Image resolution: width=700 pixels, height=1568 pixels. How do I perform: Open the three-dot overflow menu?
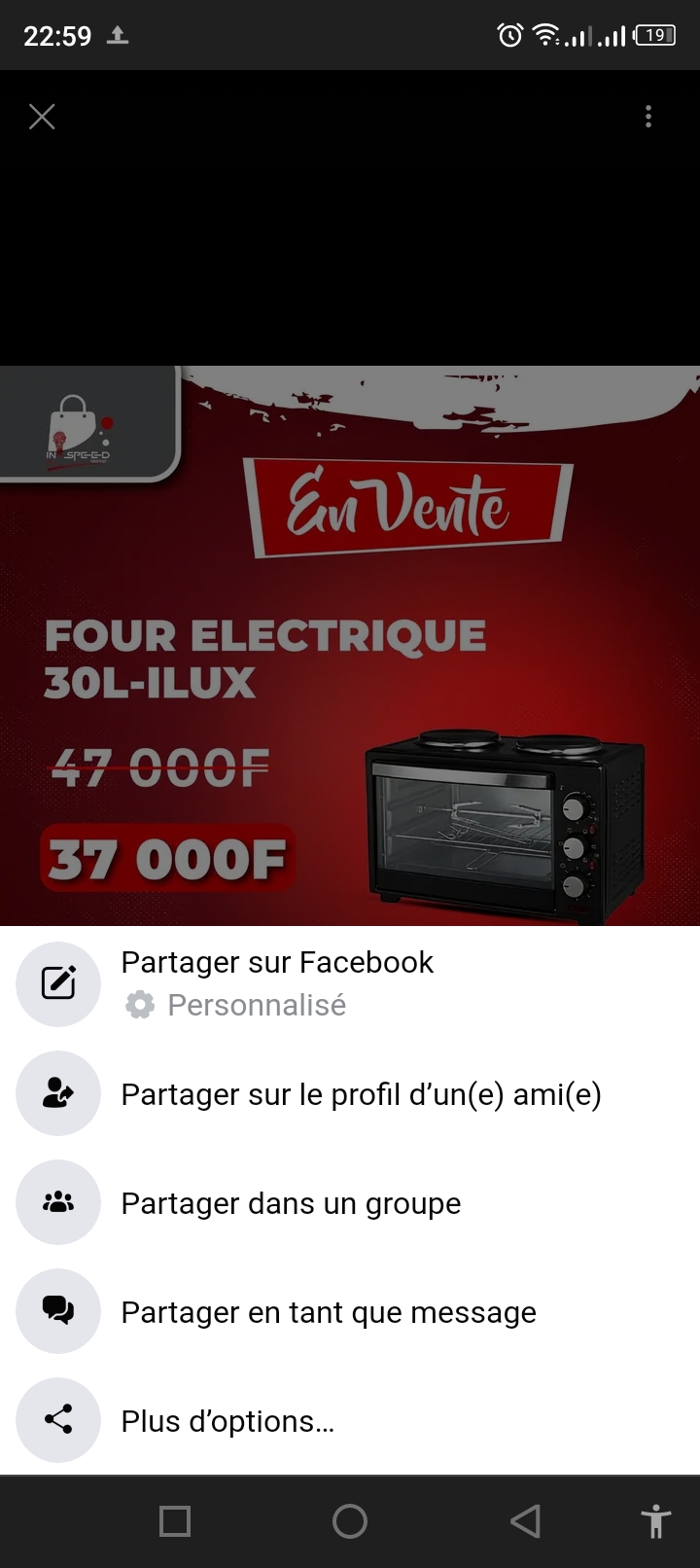click(648, 117)
